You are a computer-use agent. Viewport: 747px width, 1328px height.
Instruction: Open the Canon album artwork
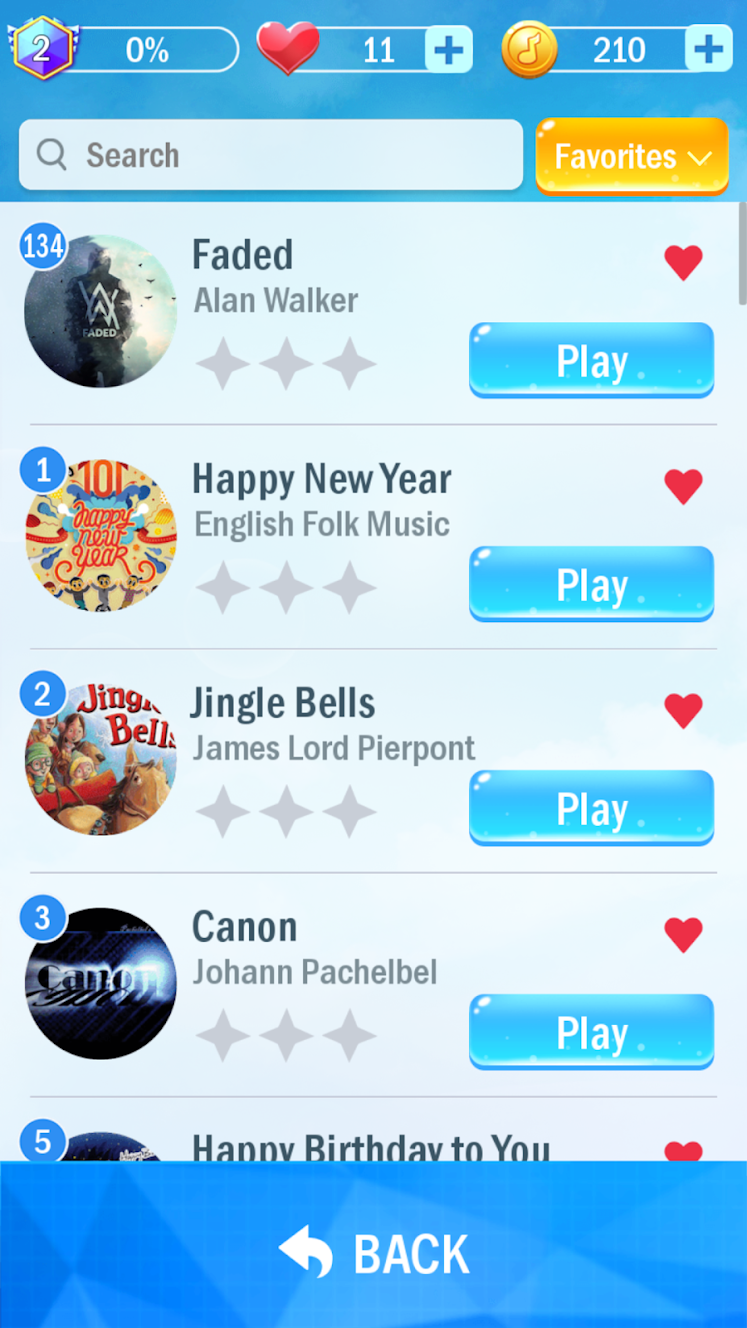point(100,982)
